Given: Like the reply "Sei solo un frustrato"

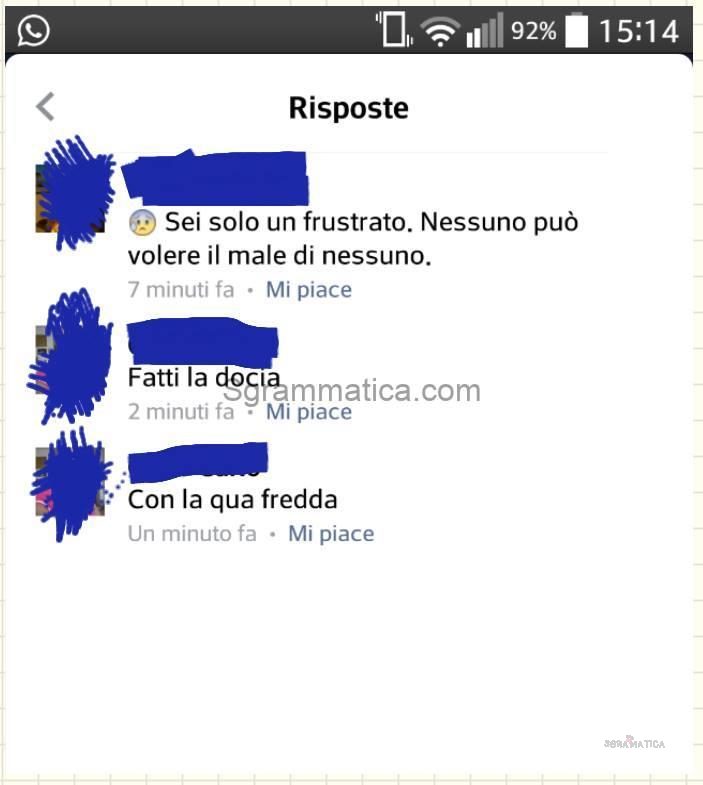Looking at the screenshot, I should pos(308,290).
